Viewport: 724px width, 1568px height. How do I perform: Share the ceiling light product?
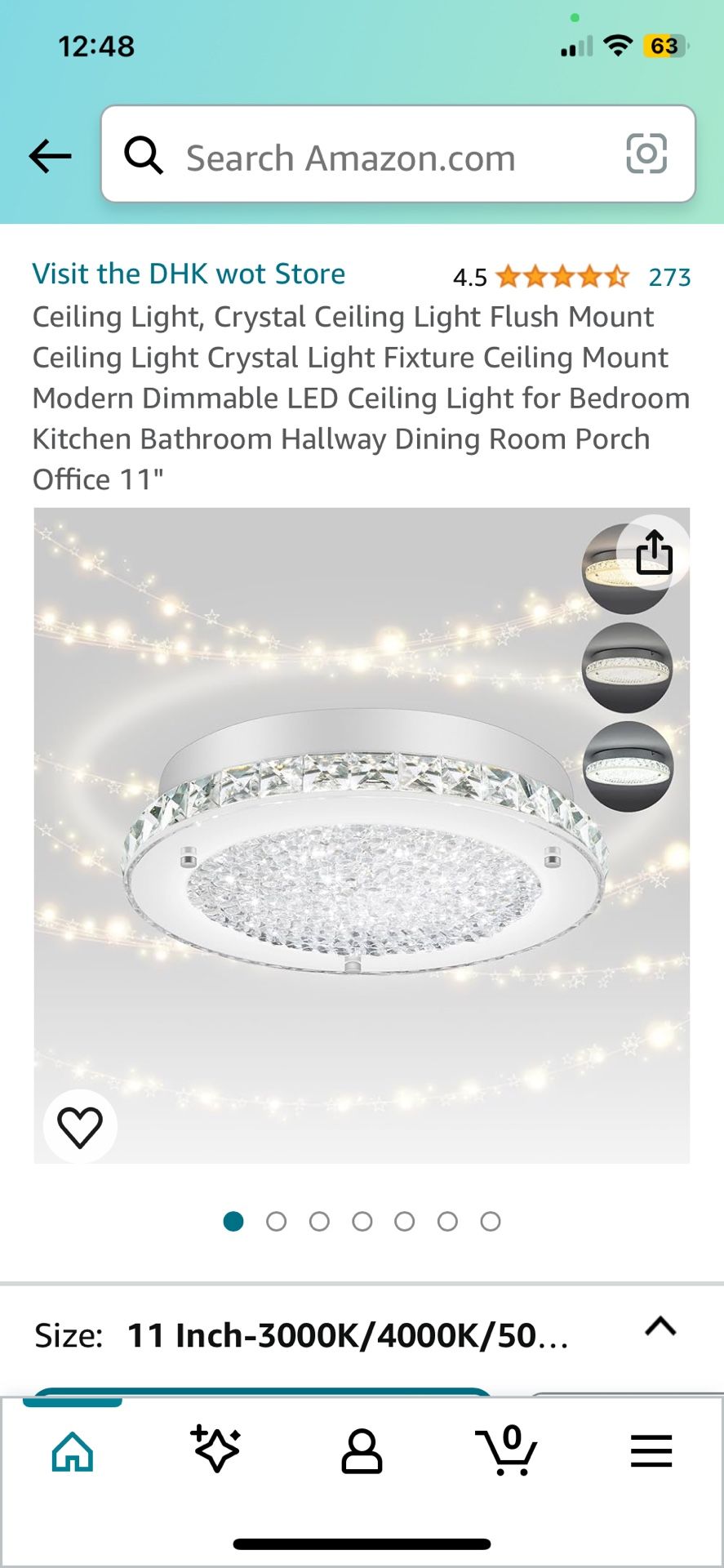pyautogui.click(x=653, y=555)
